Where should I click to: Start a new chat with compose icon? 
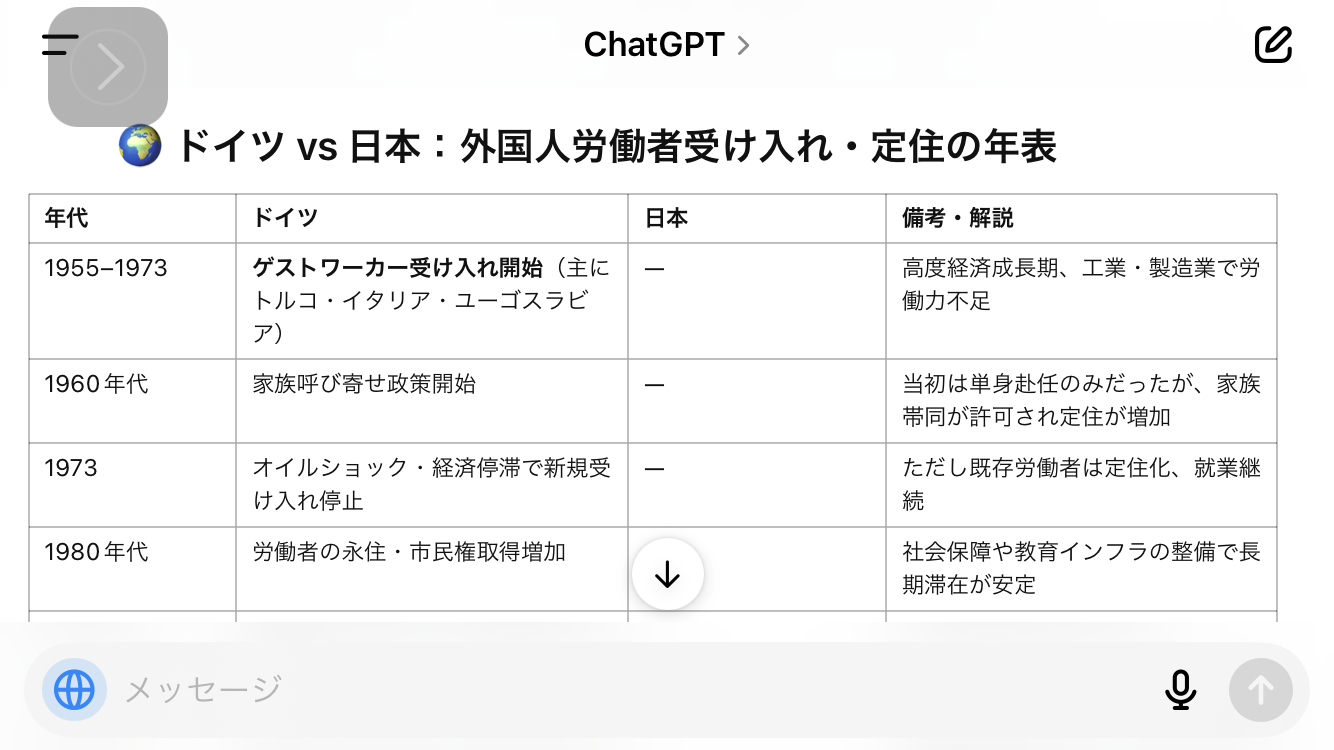[x=1273, y=44]
